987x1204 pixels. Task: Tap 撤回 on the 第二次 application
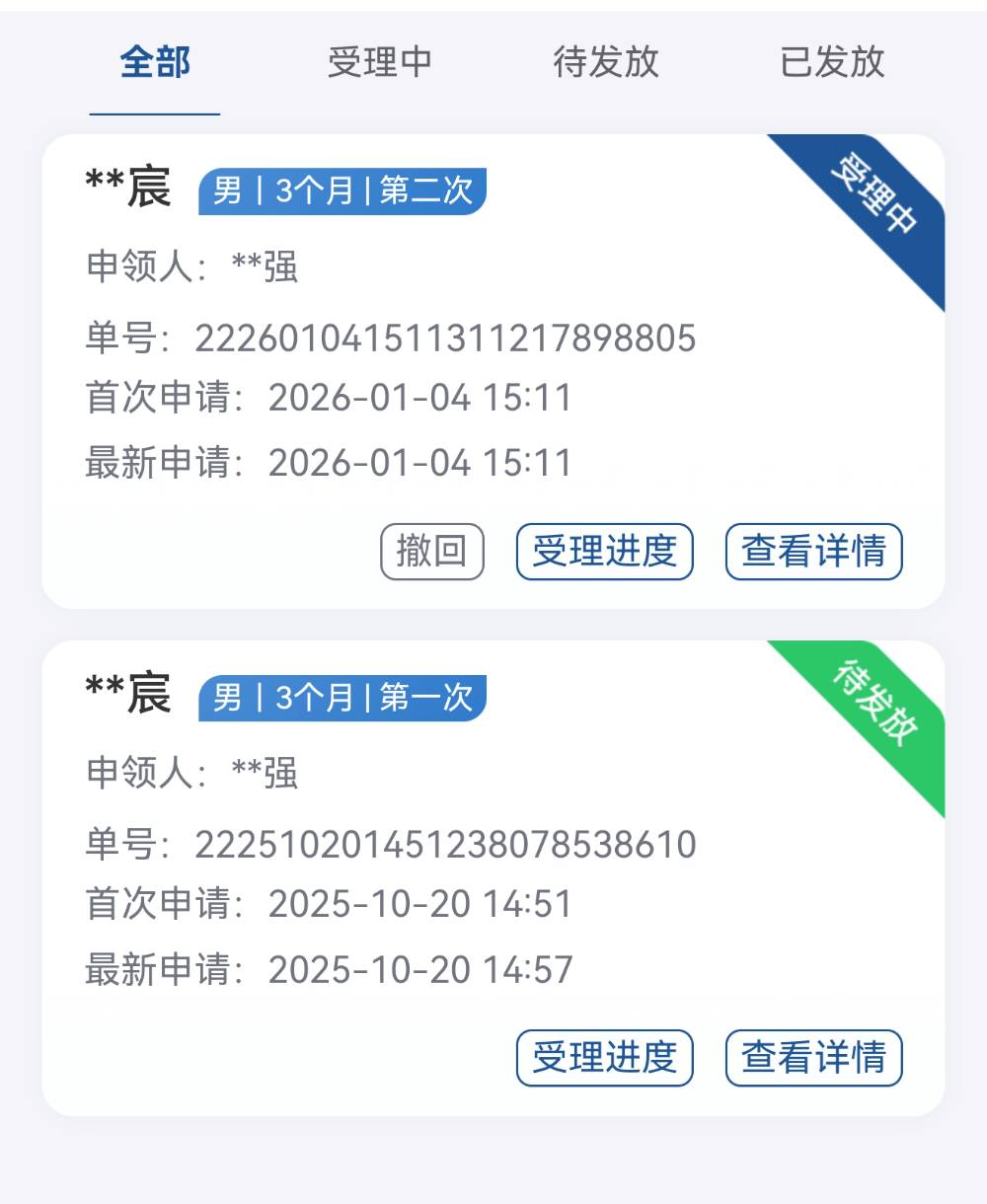click(432, 551)
